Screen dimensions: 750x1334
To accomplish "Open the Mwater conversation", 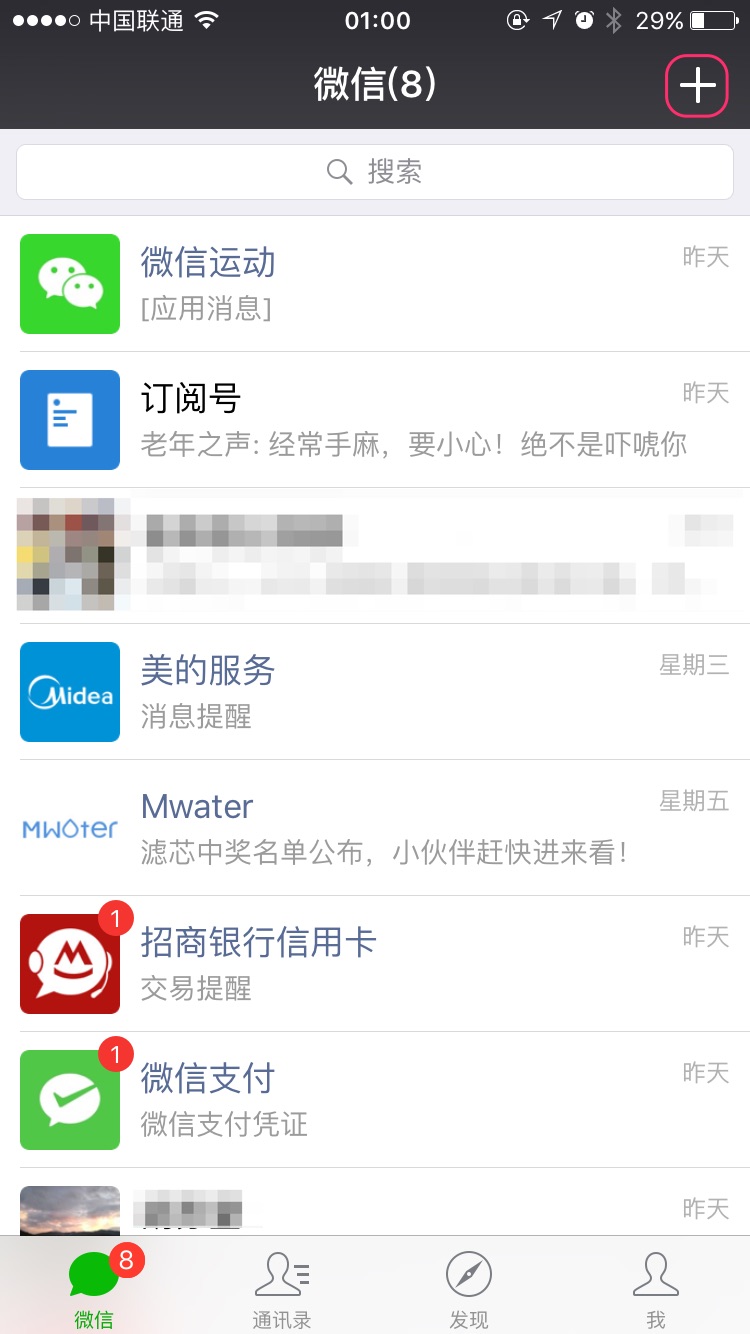I will [x=375, y=828].
